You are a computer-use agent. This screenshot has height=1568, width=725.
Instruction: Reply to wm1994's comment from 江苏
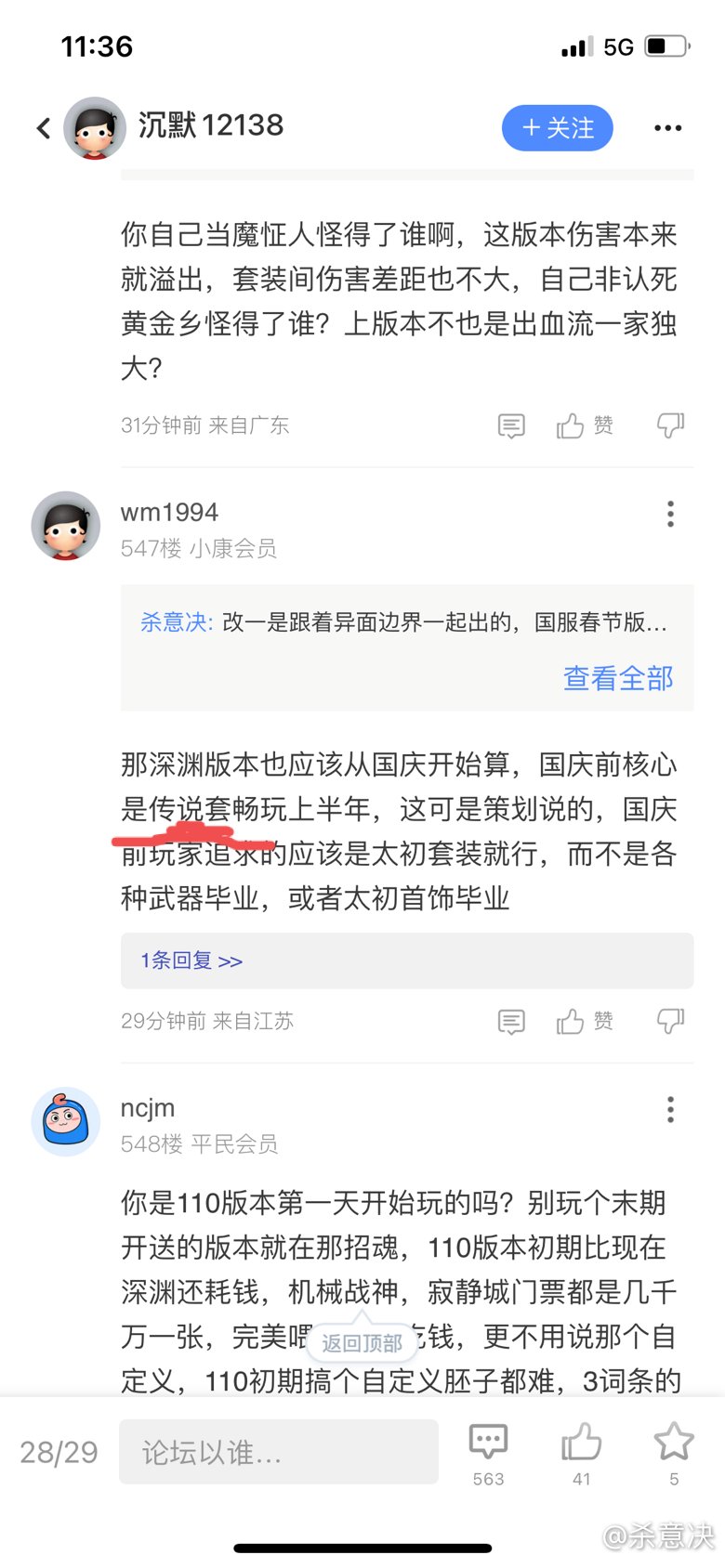tap(511, 1022)
